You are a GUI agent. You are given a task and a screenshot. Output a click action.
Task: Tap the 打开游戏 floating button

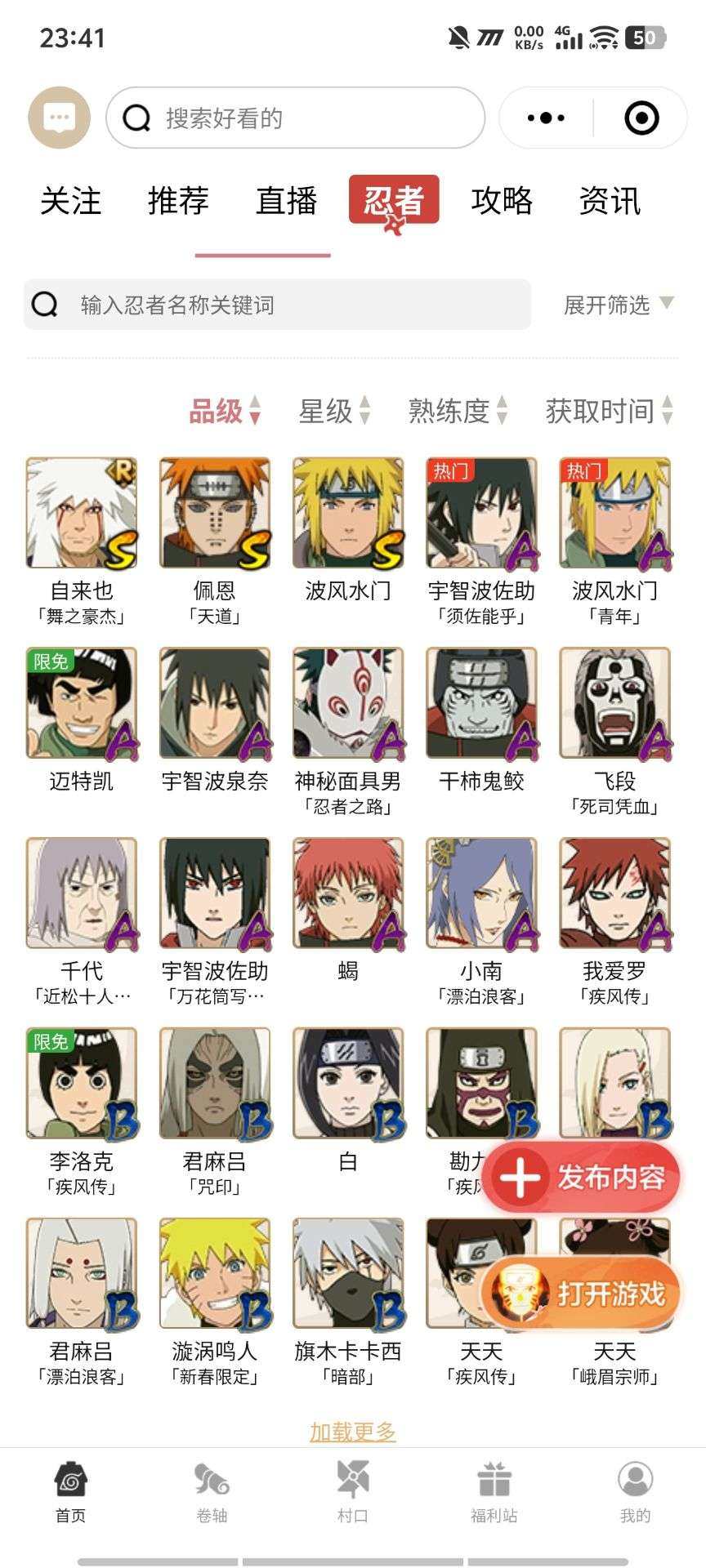[x=585, y=1290]
